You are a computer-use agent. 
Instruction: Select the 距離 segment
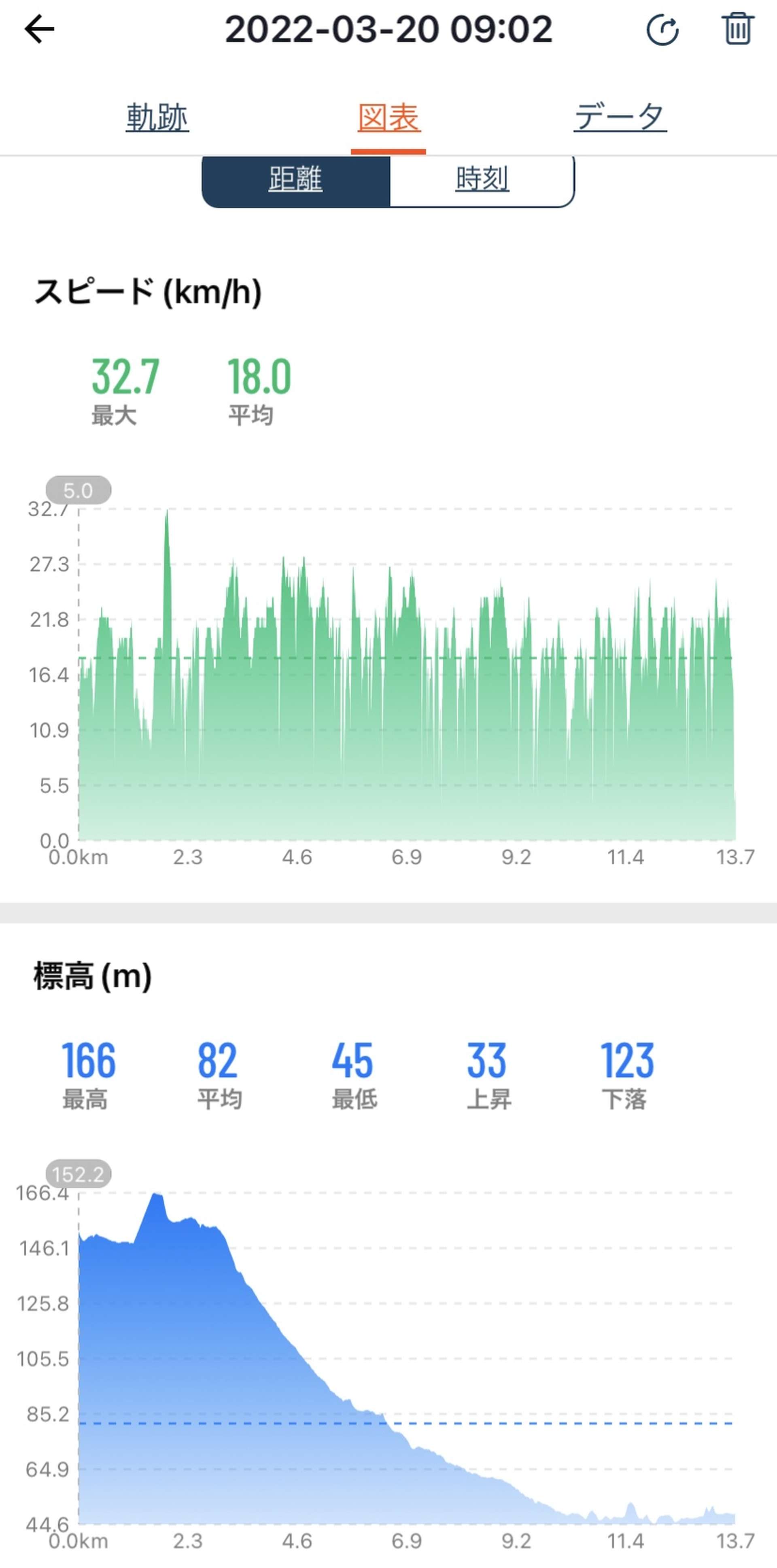coord(295,180)
